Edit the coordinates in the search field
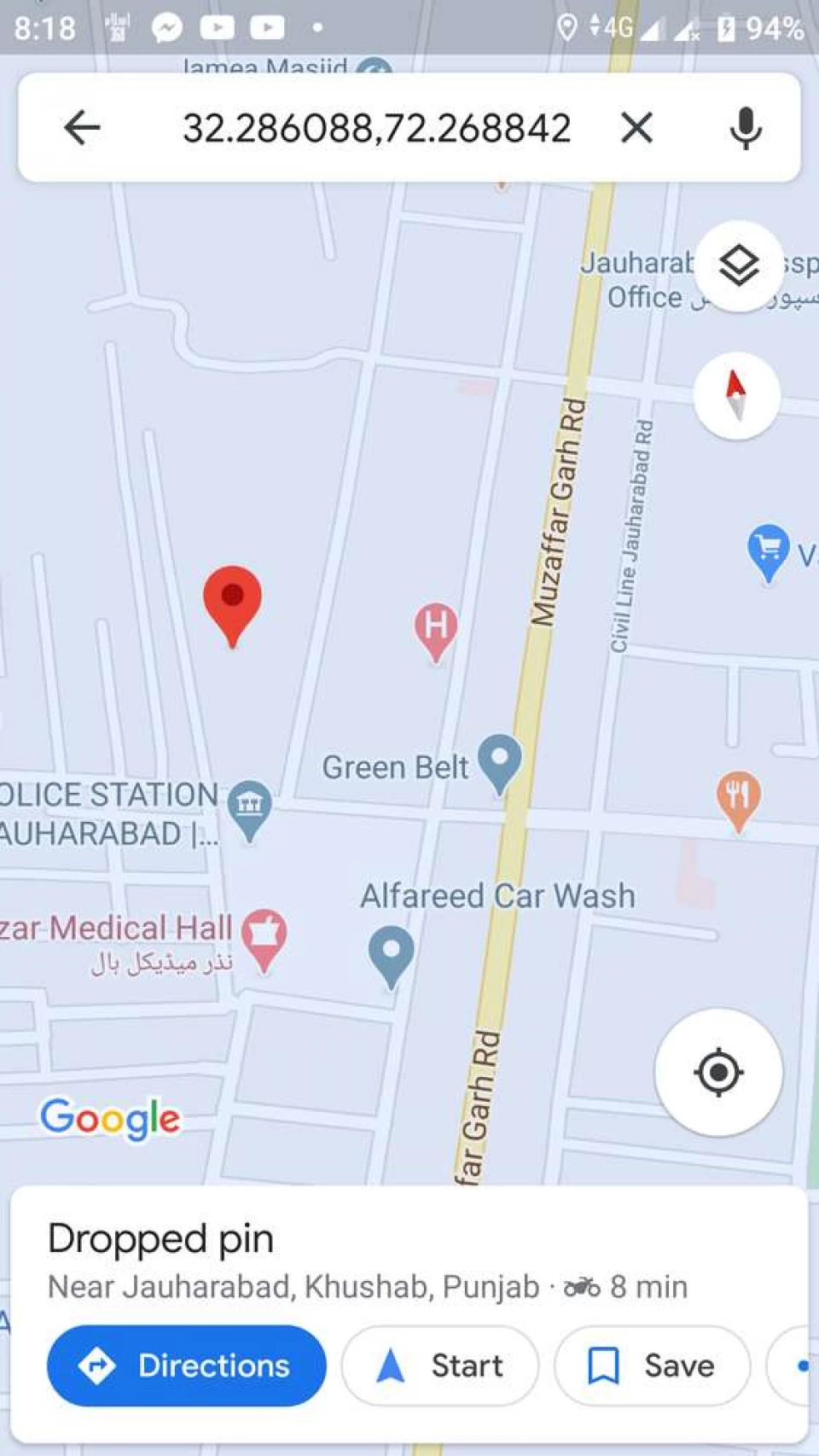This screenshot has height=1456, width=819. coord(376,128)
